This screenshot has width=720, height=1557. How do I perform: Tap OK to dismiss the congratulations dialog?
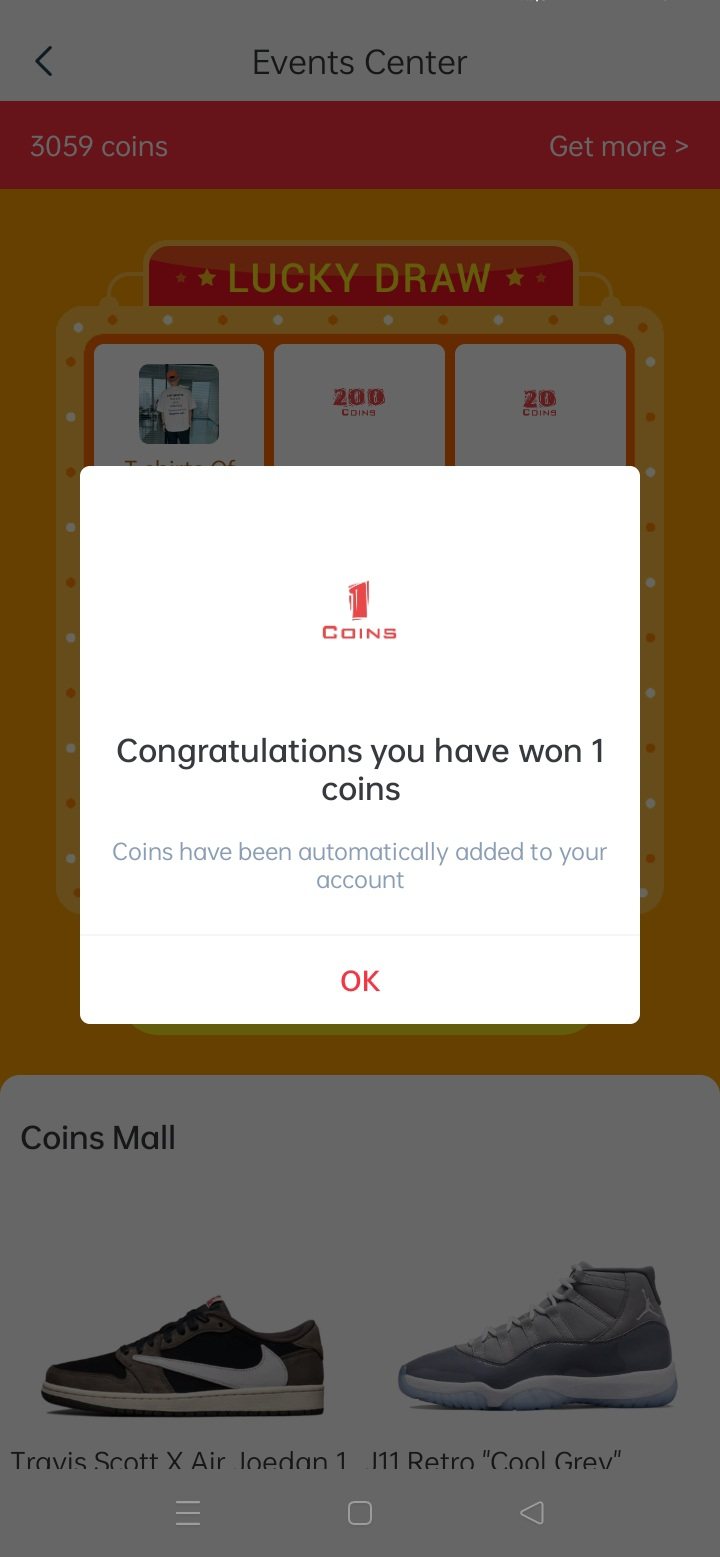point(360,981)
